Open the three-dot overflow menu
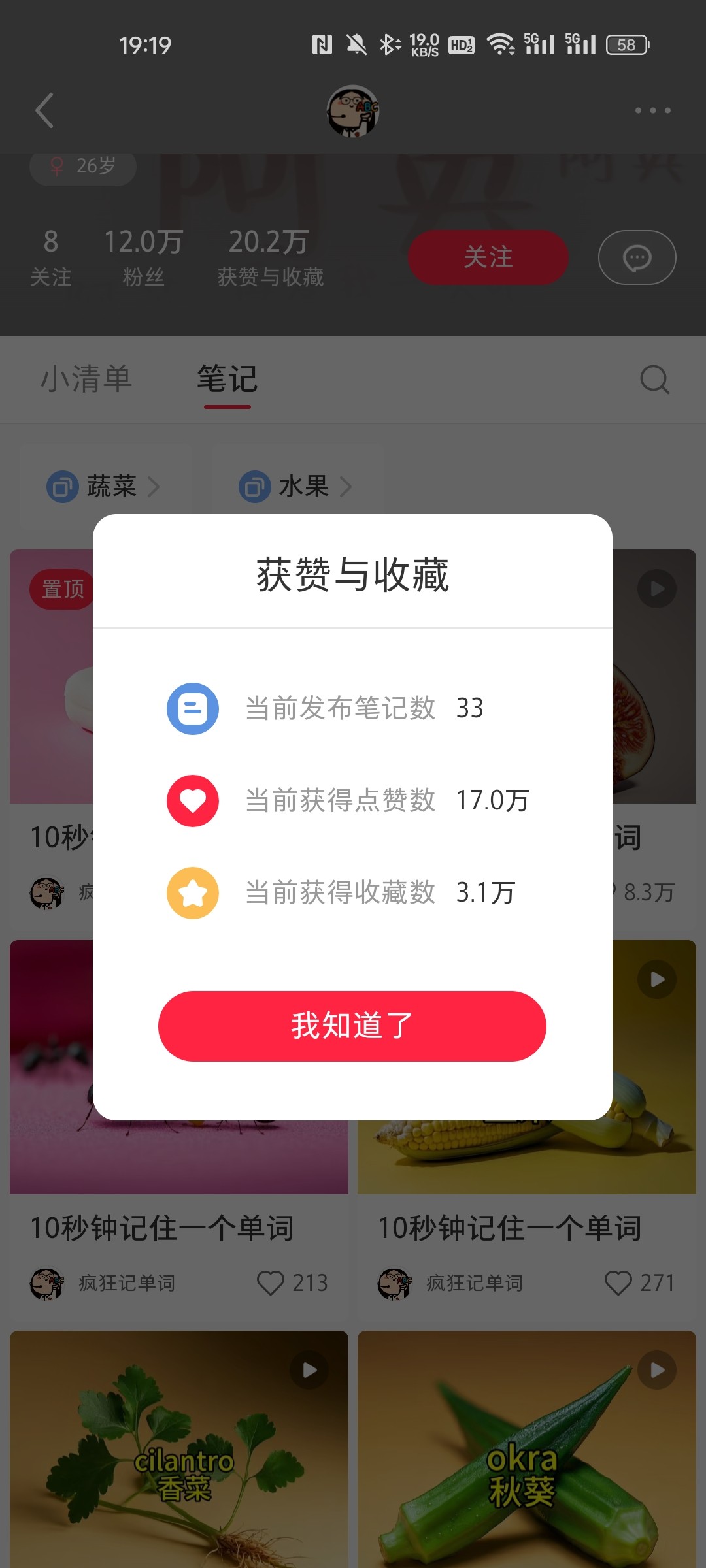The image size is (706, 1568). click(x=652, y=110)
